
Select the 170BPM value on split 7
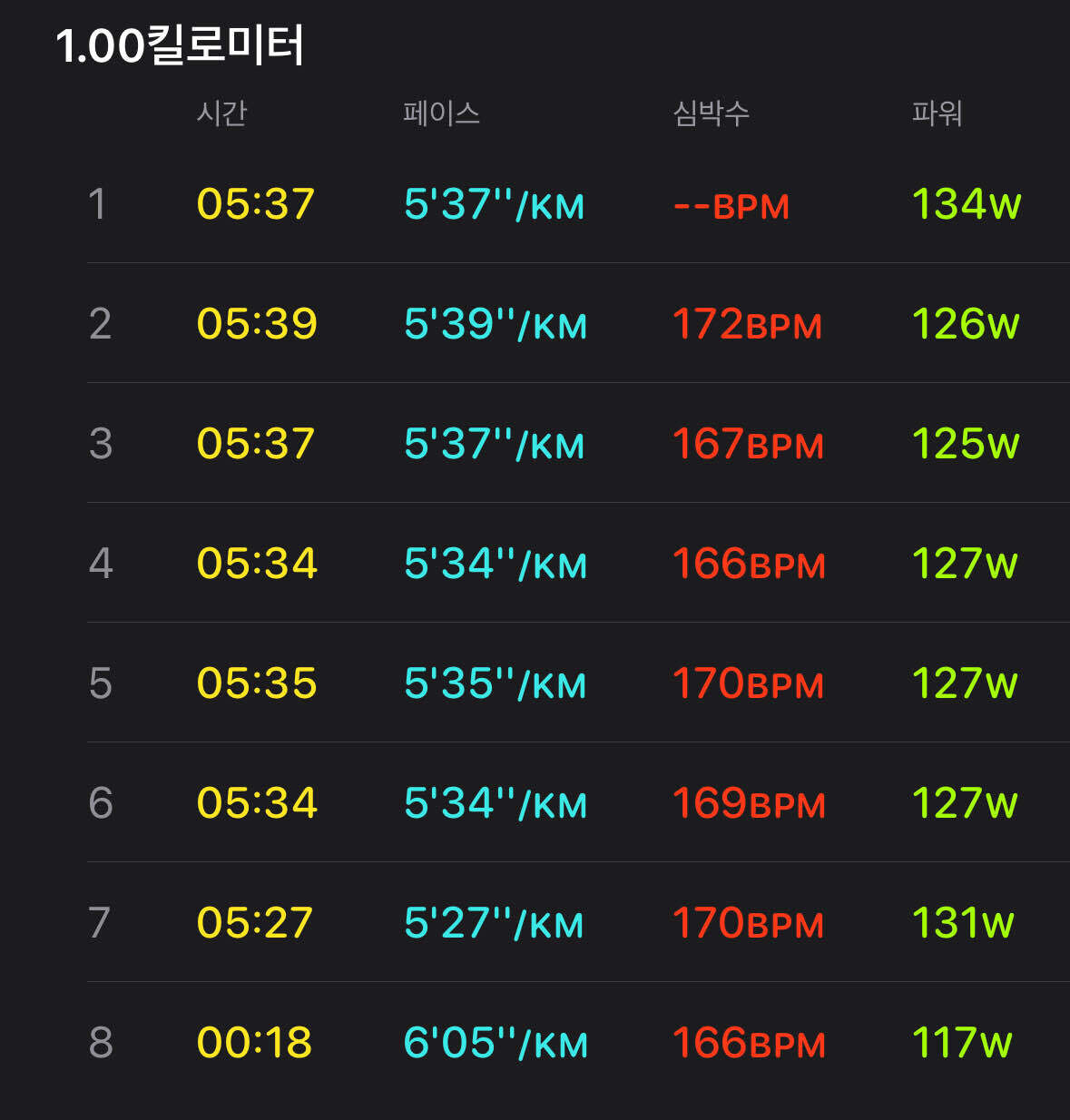pos(747,922)
